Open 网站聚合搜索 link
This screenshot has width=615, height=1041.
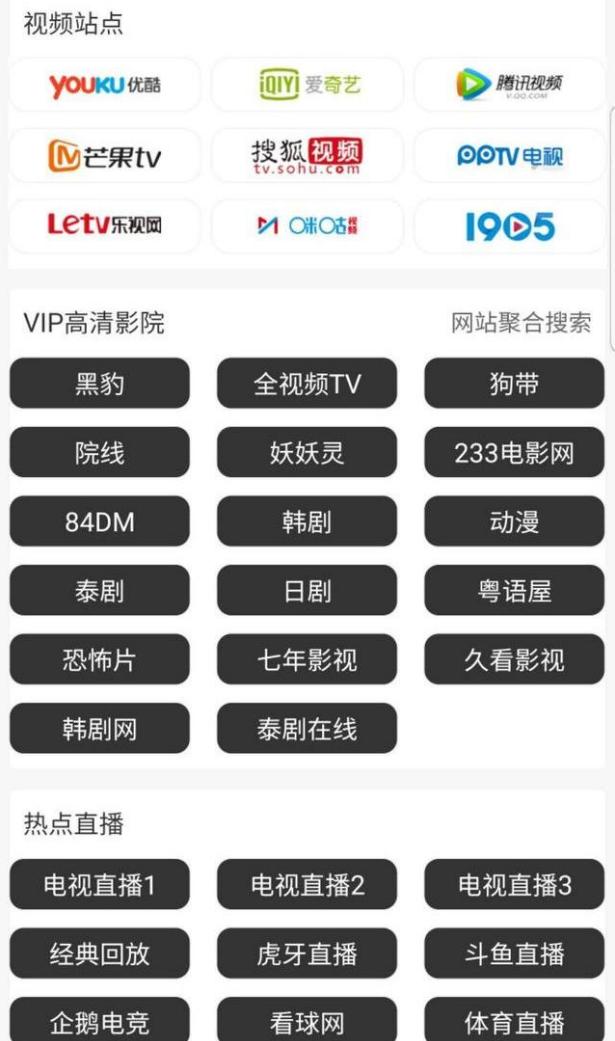[521, 323]
